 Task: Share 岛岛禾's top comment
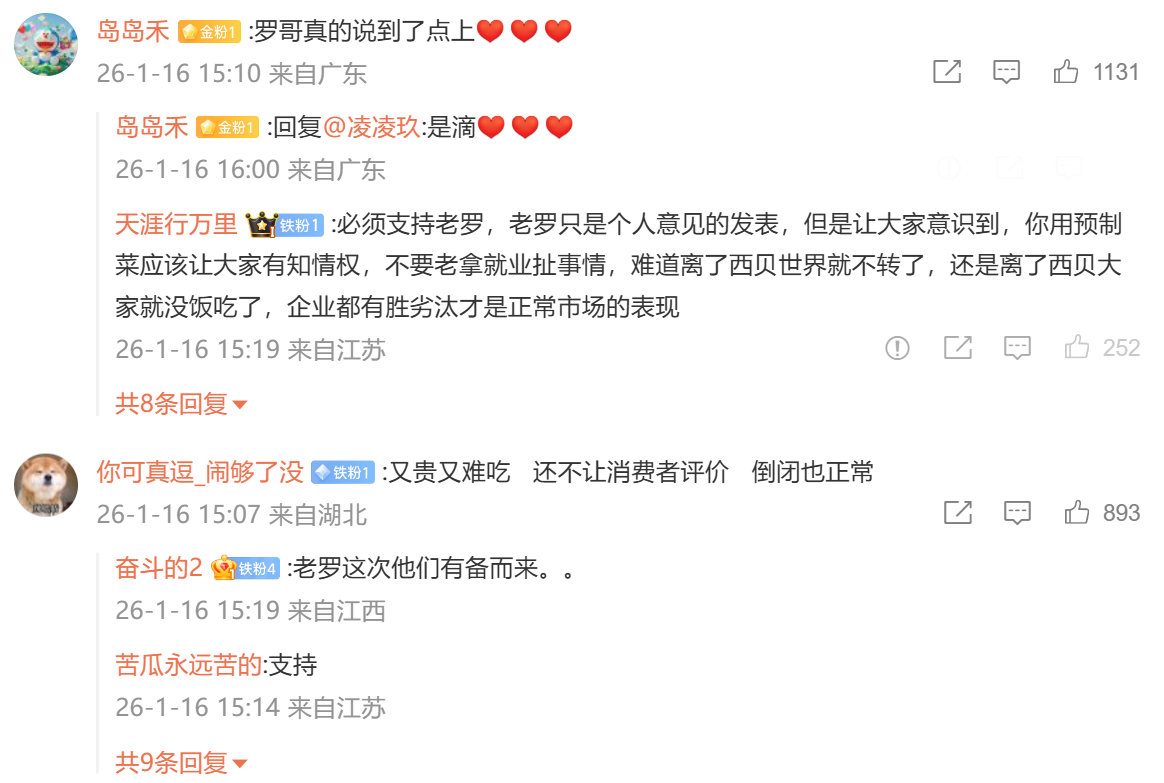pos(946,72)
